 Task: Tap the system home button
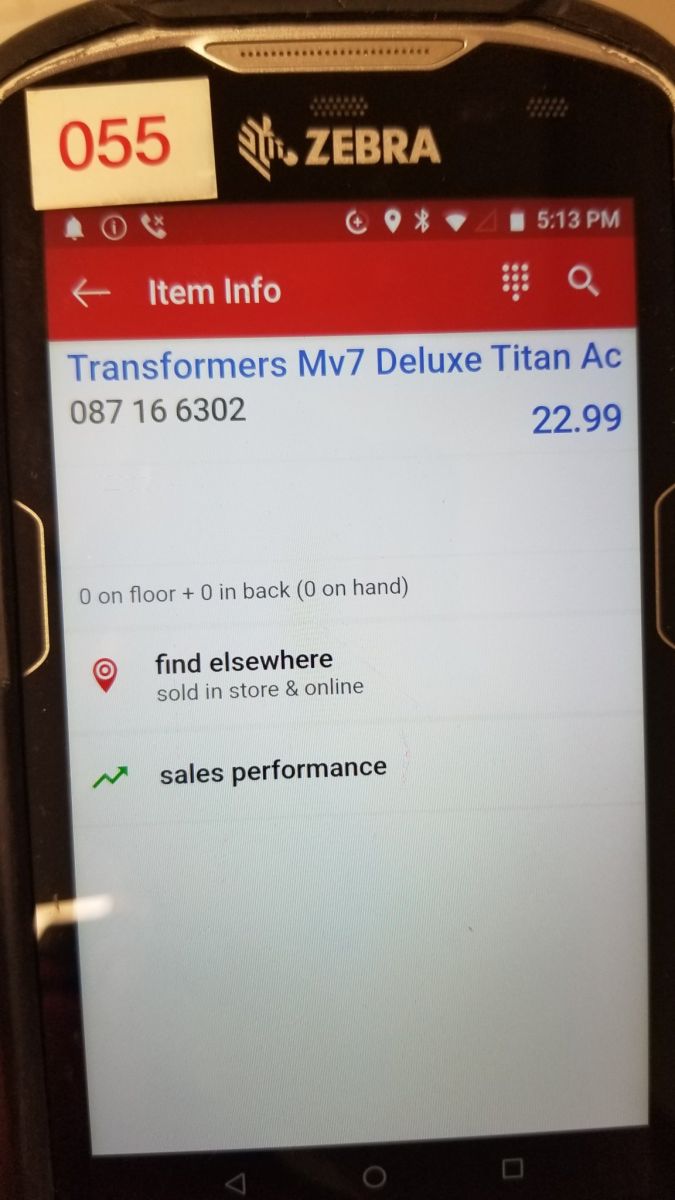click(375, 1176)
